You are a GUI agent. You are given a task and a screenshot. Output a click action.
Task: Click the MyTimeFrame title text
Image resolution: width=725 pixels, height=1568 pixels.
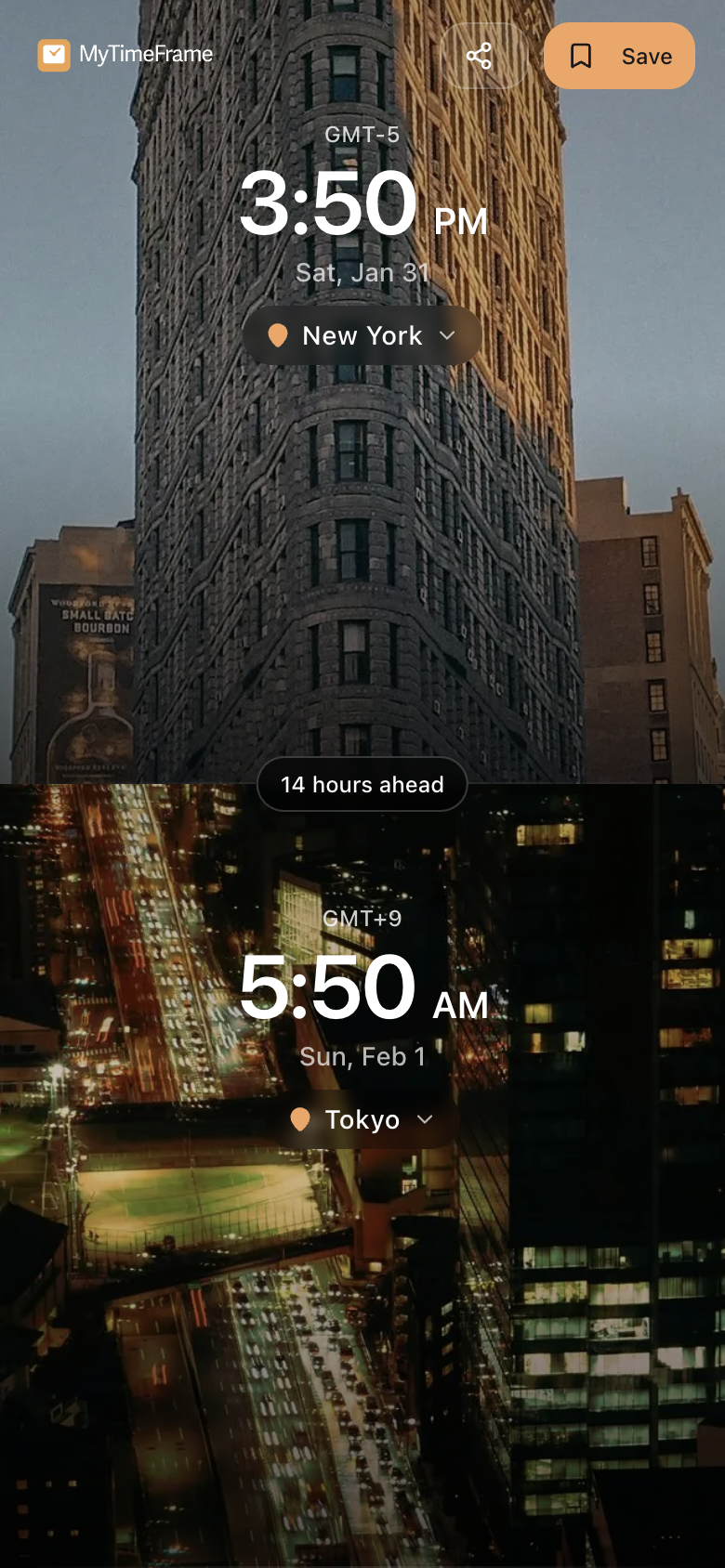[x=147, y=56]
